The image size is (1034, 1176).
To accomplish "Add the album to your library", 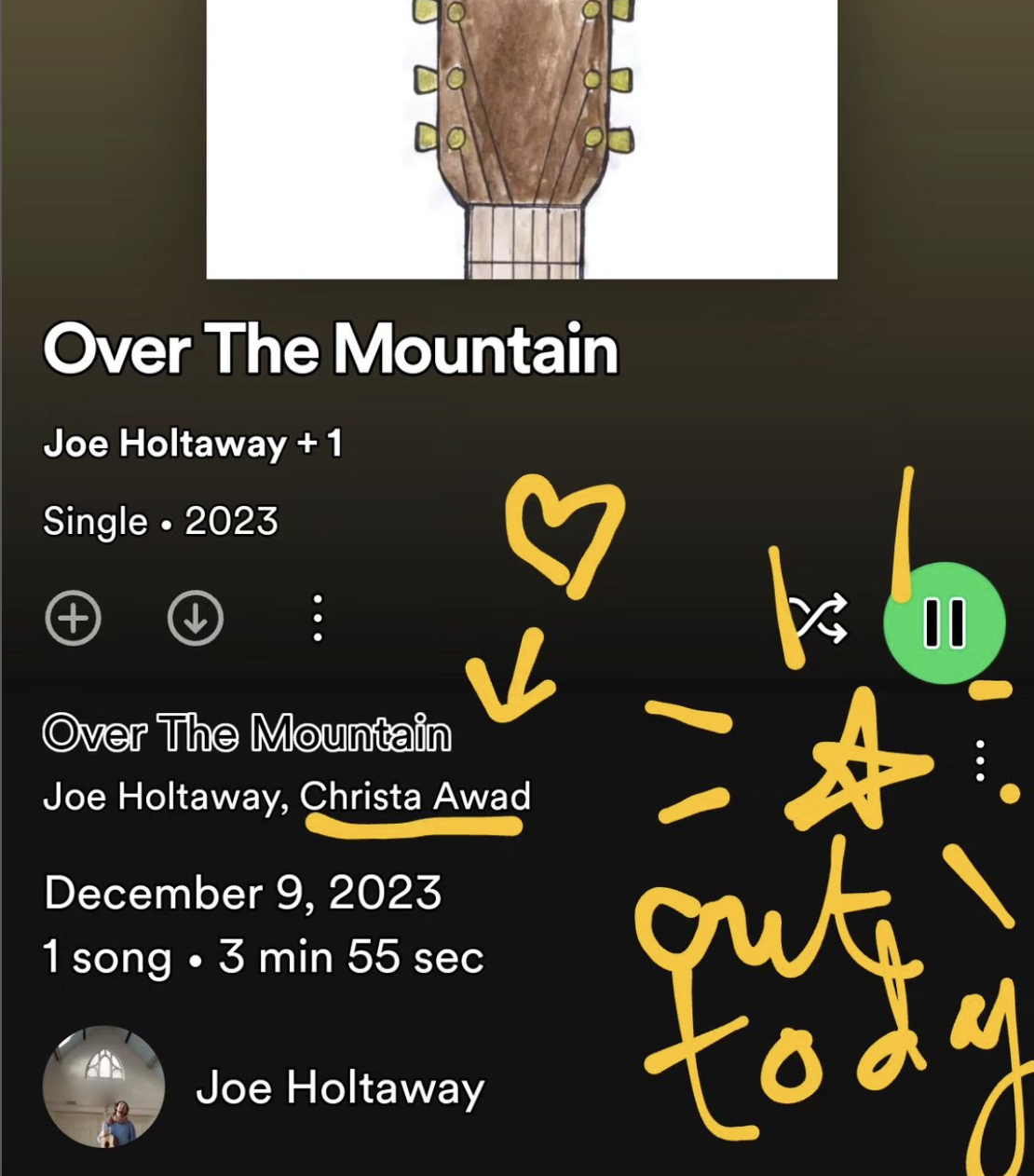I will pyautogui.click(x=74, y=618).
